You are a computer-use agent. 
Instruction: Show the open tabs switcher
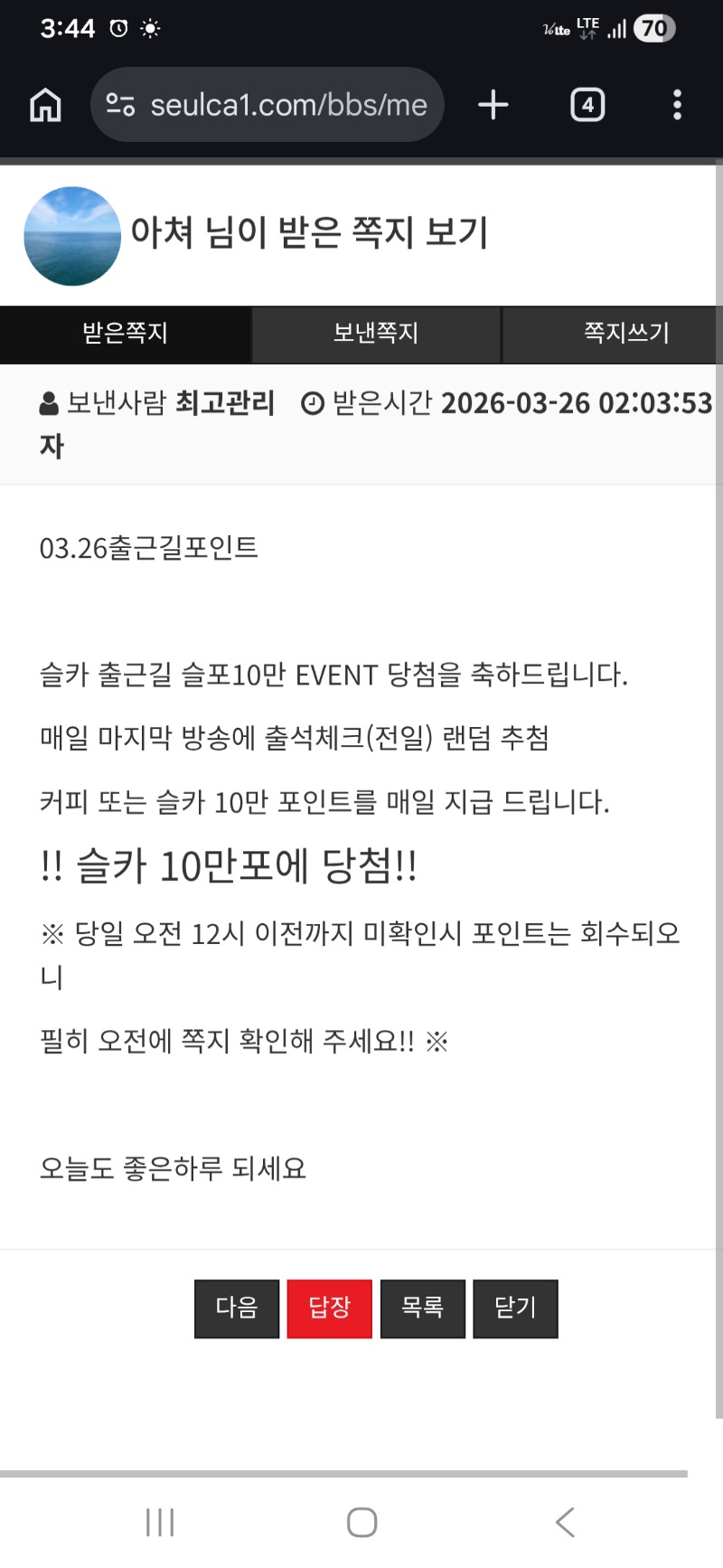point(587,105)
